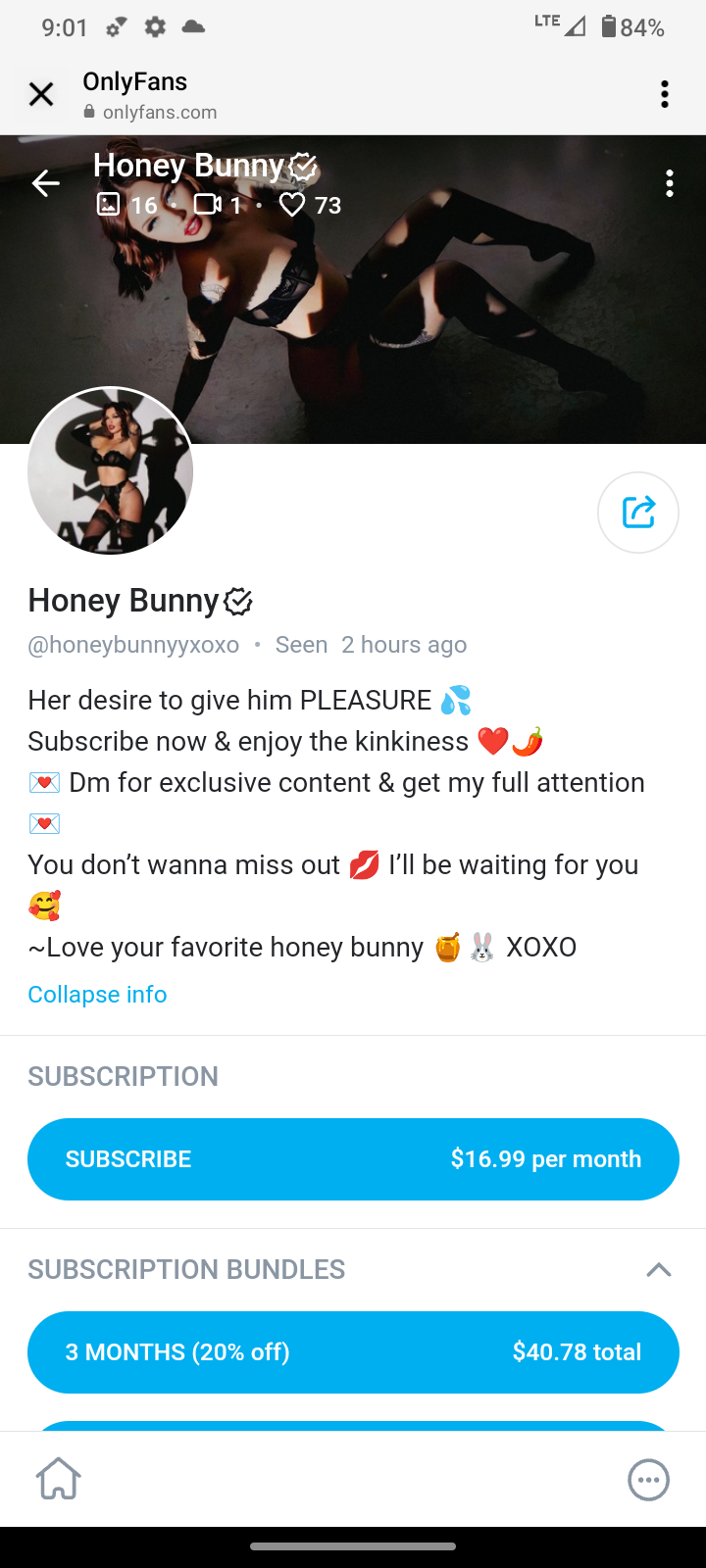Go to the home feed
This screenshot has height=1568, width=706.
(x=59, y=1479)
